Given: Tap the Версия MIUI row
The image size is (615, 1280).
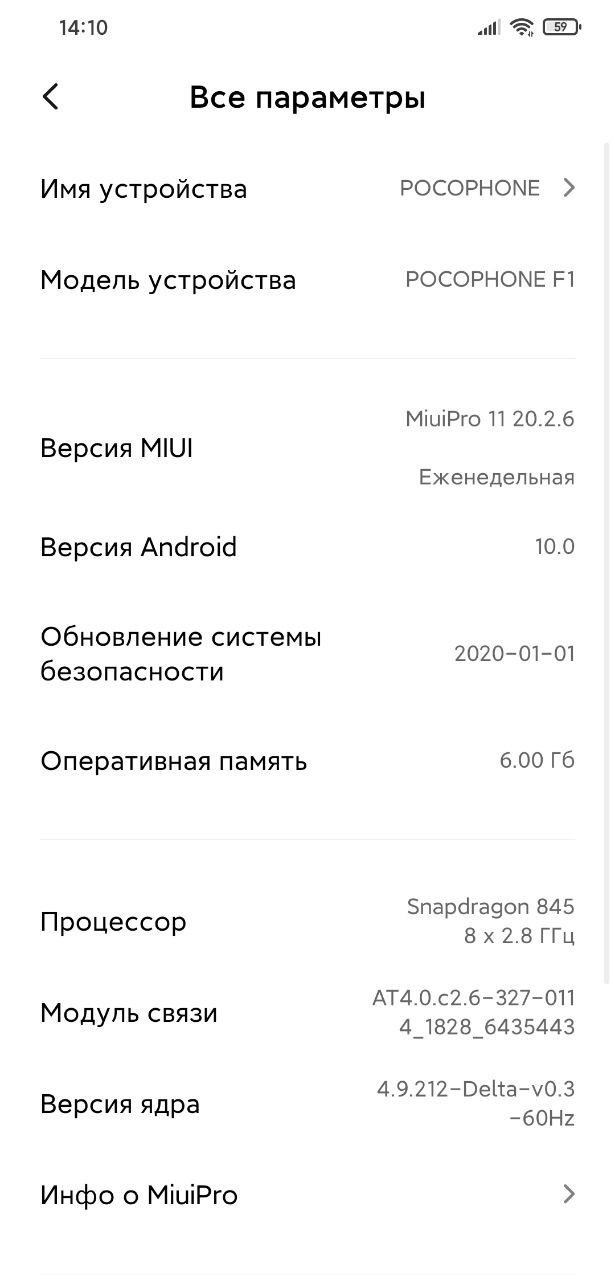Looking at the screenshot, I should (307, 448).
